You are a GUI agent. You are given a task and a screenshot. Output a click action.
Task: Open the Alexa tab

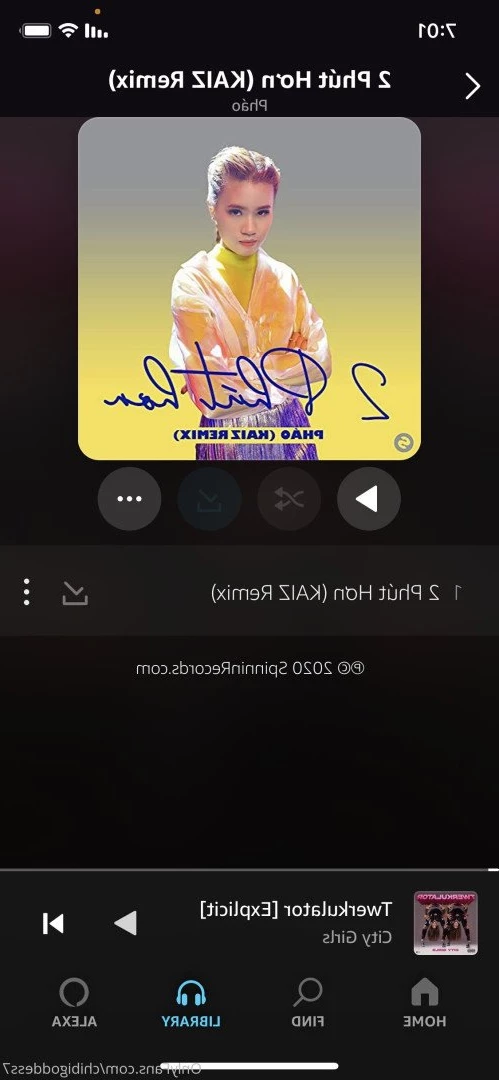[x=74, y=1004]
